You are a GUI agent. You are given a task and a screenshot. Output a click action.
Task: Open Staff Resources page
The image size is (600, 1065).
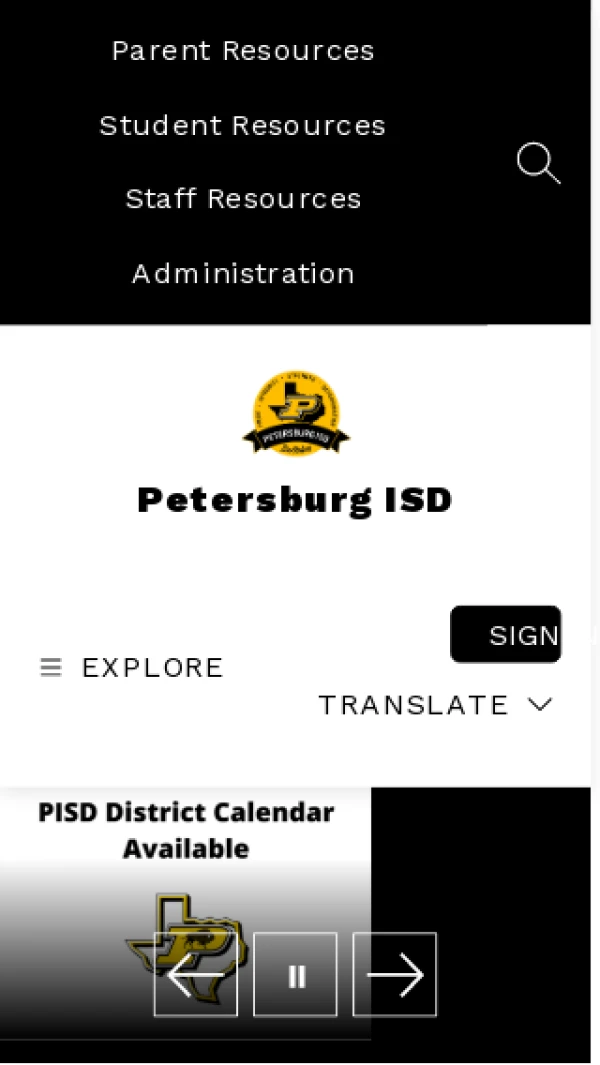(x=243, y=199)
